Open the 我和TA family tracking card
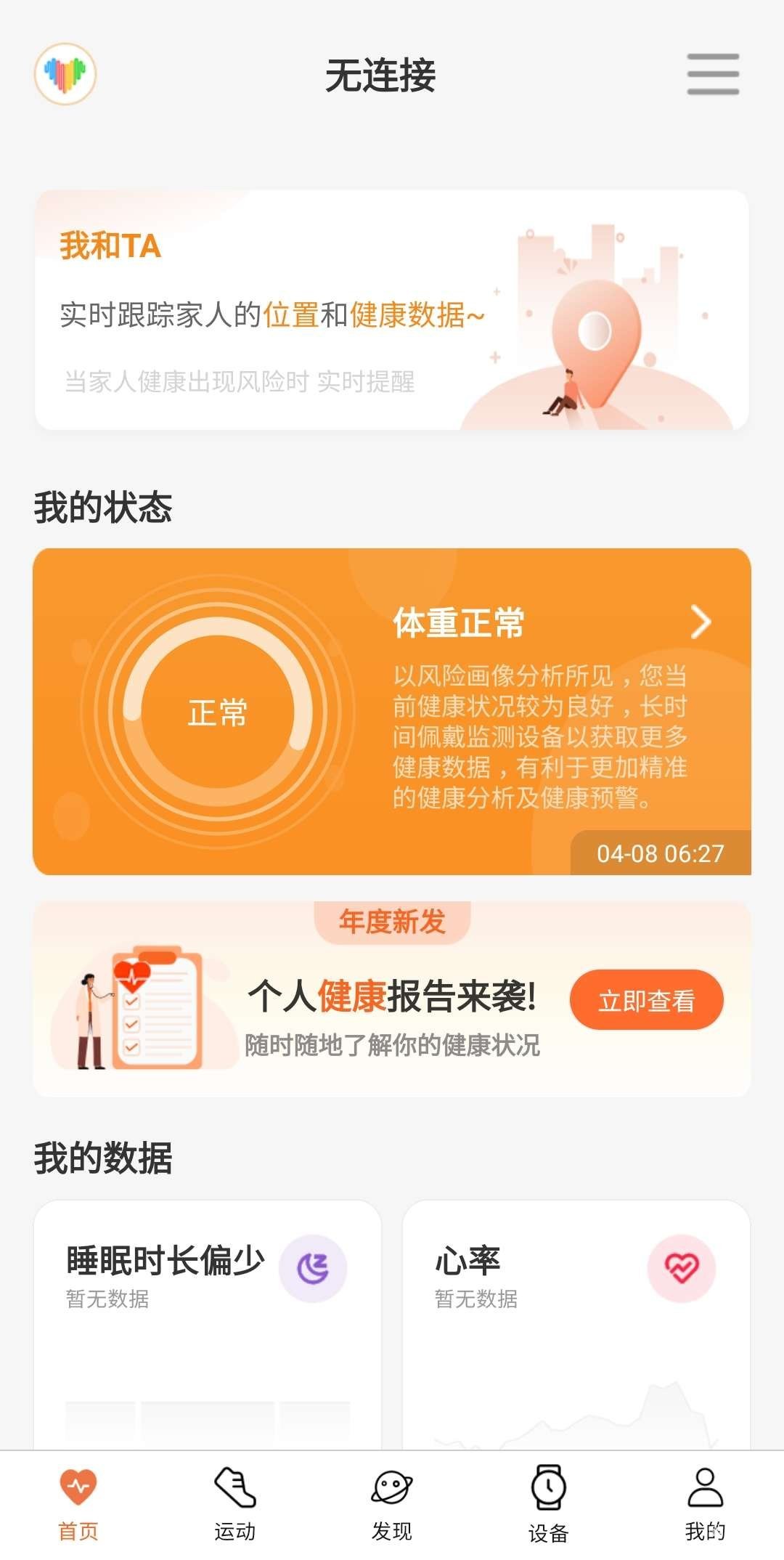 point(391,310)
